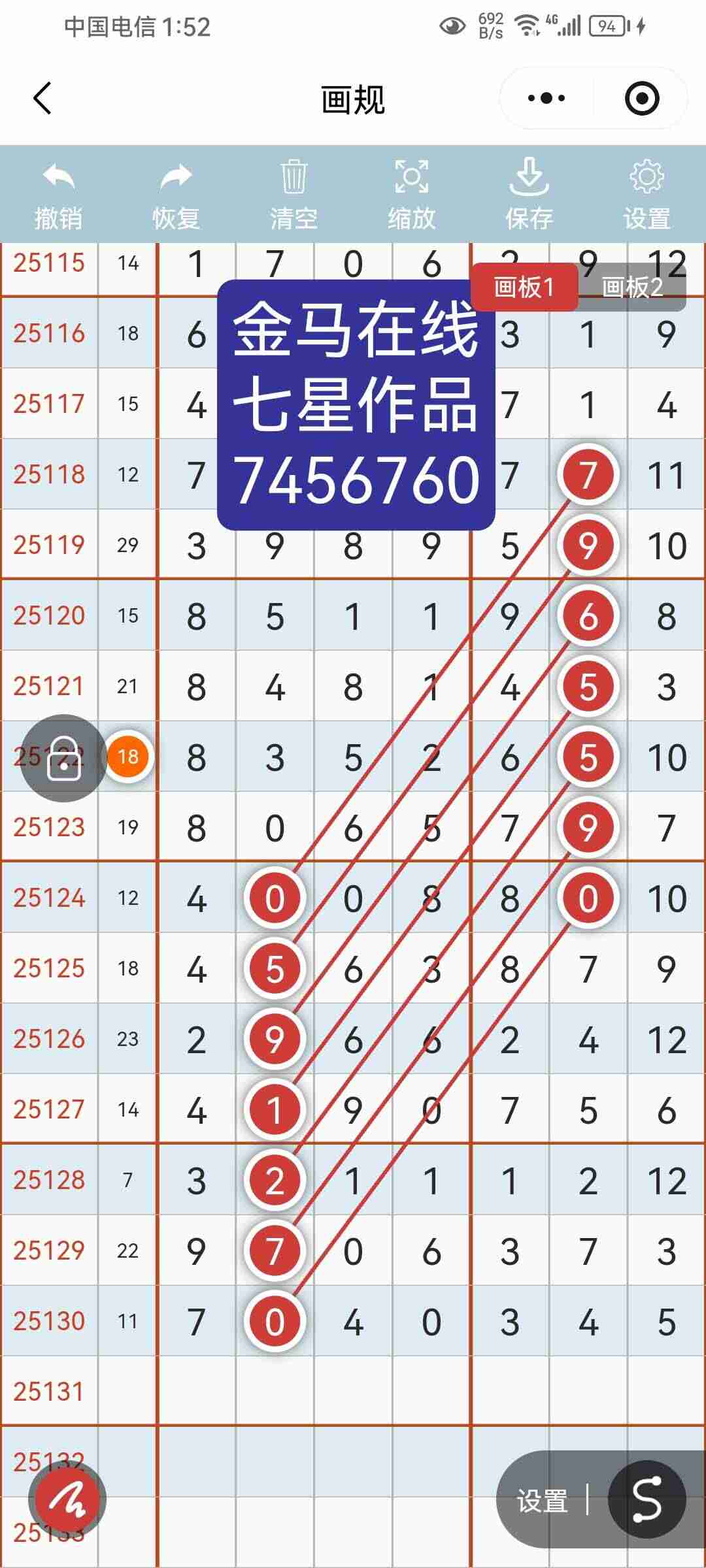Screen dimensions: 706x1568
Task: Select the 画板1 tab
Action: [x=523, y=286]
